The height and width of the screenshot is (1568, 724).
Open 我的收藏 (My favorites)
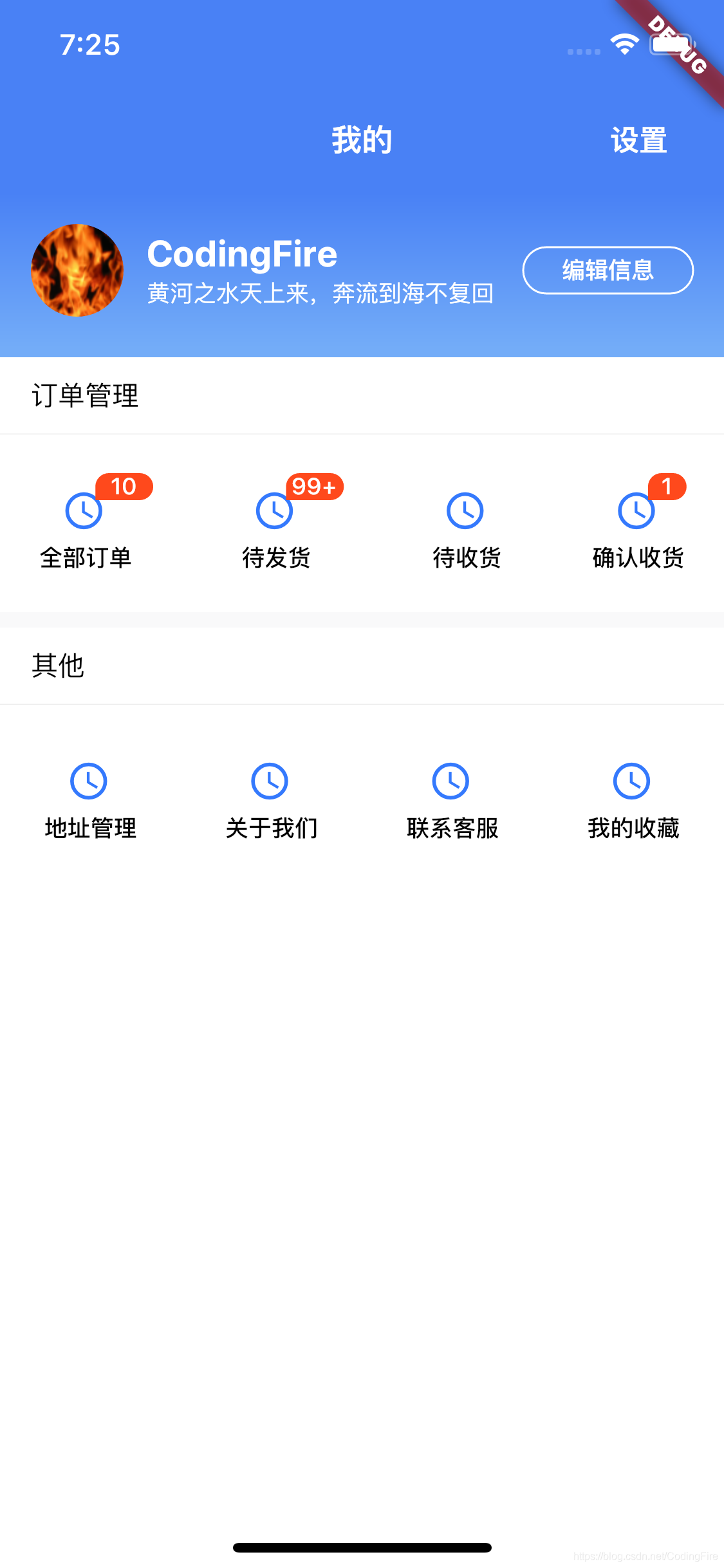633,798
